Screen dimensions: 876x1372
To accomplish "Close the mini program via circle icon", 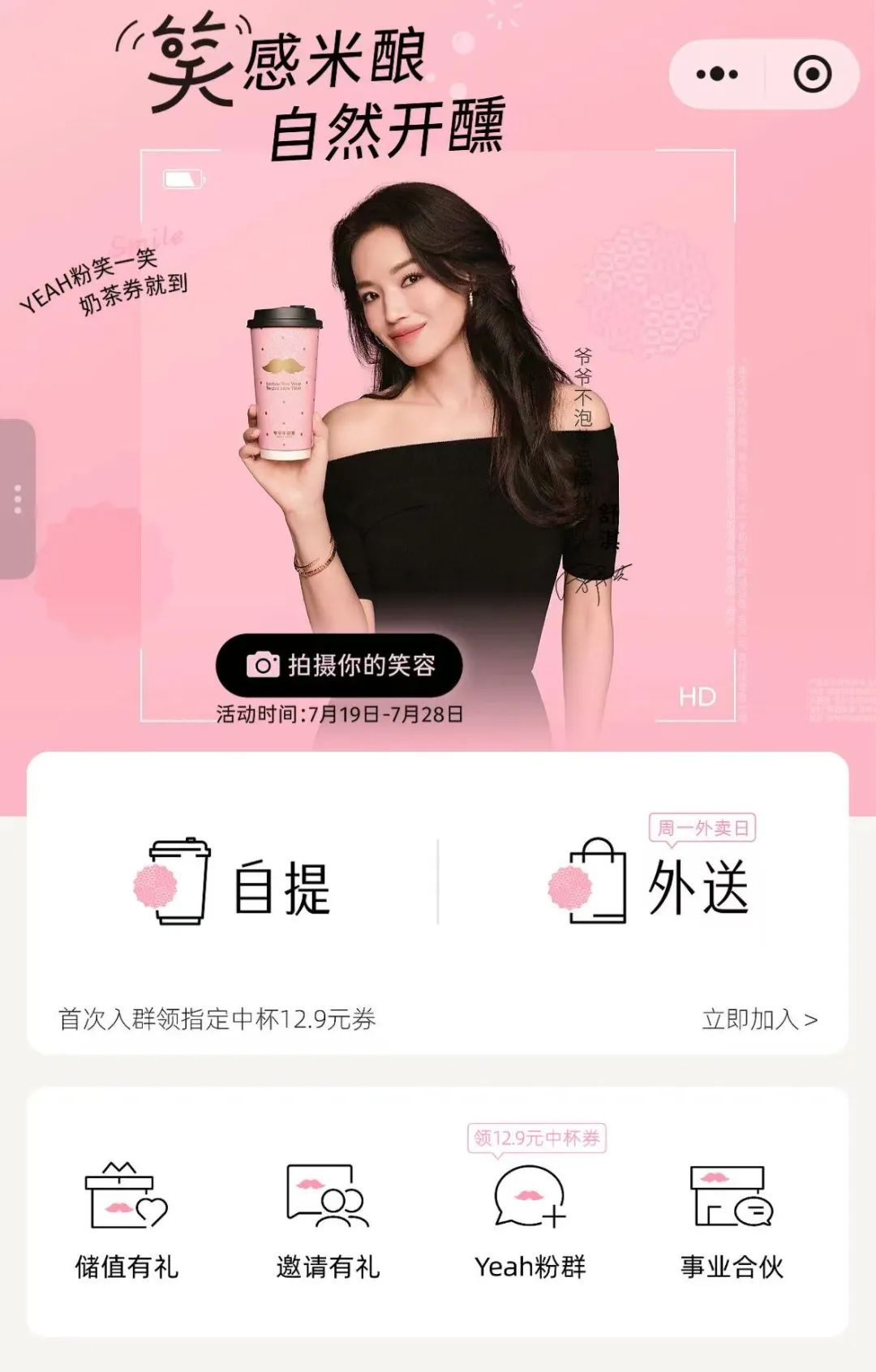I will [812, 75].
